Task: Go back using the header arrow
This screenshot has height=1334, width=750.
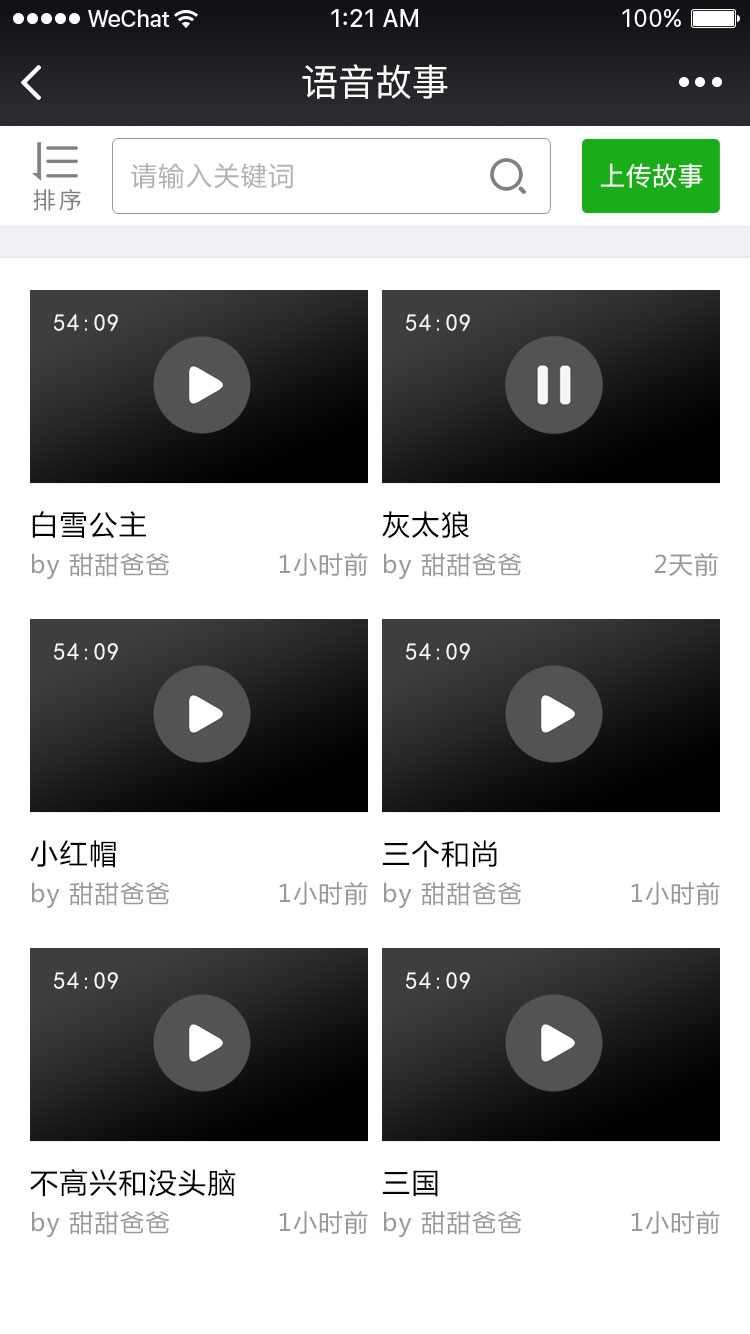Action: click(32, 82)
